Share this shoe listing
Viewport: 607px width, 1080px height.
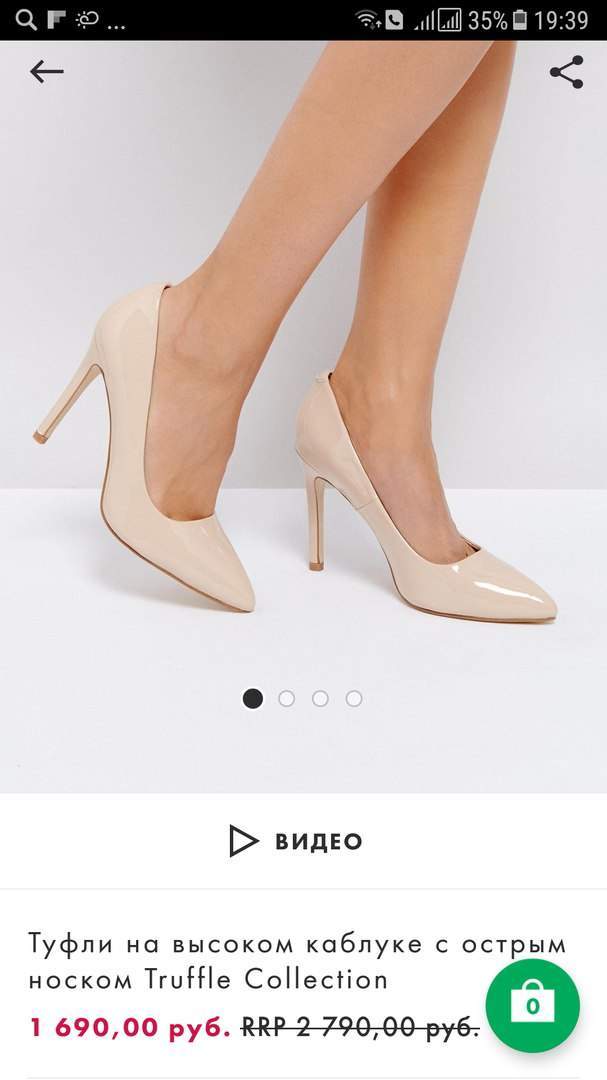tap(566, 72)
